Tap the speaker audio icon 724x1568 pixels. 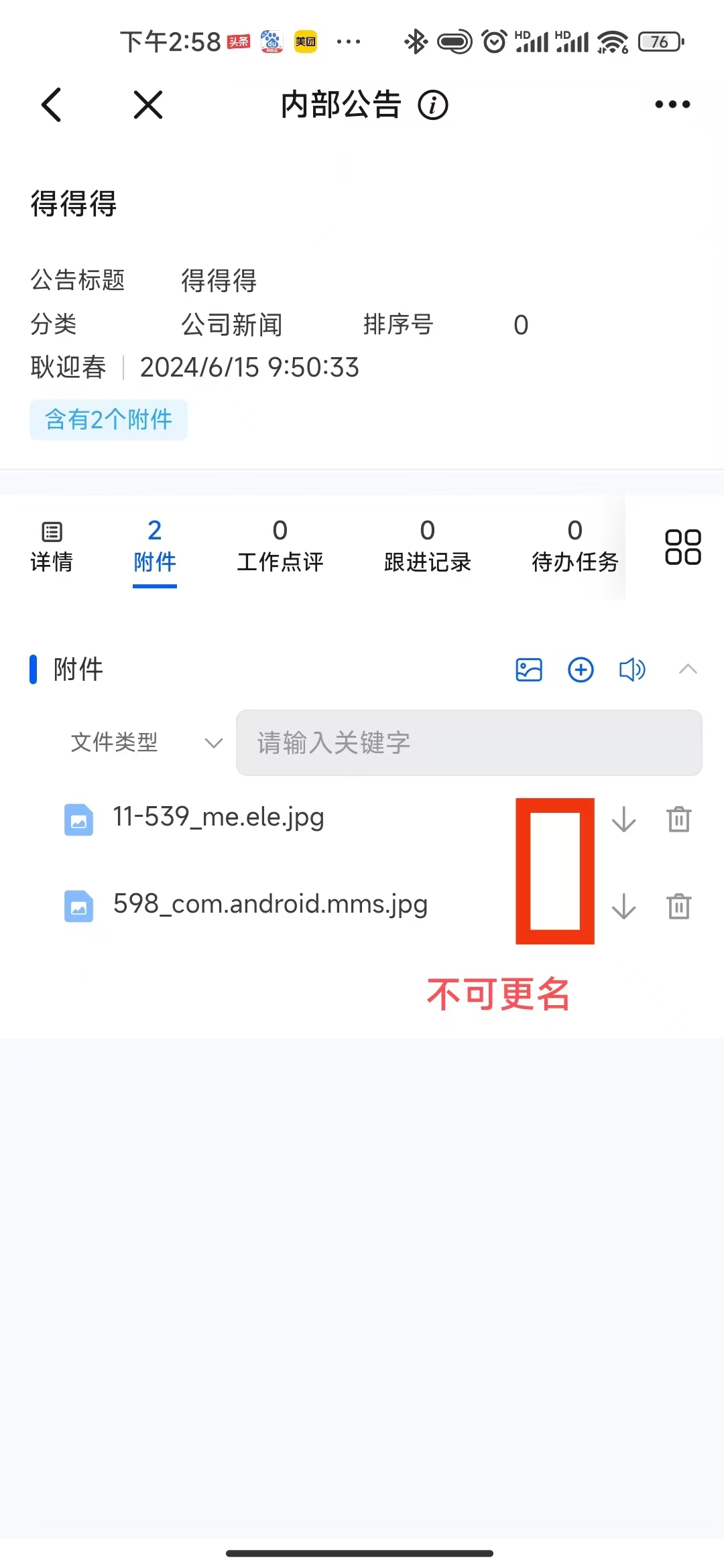[x=631, y=669]
